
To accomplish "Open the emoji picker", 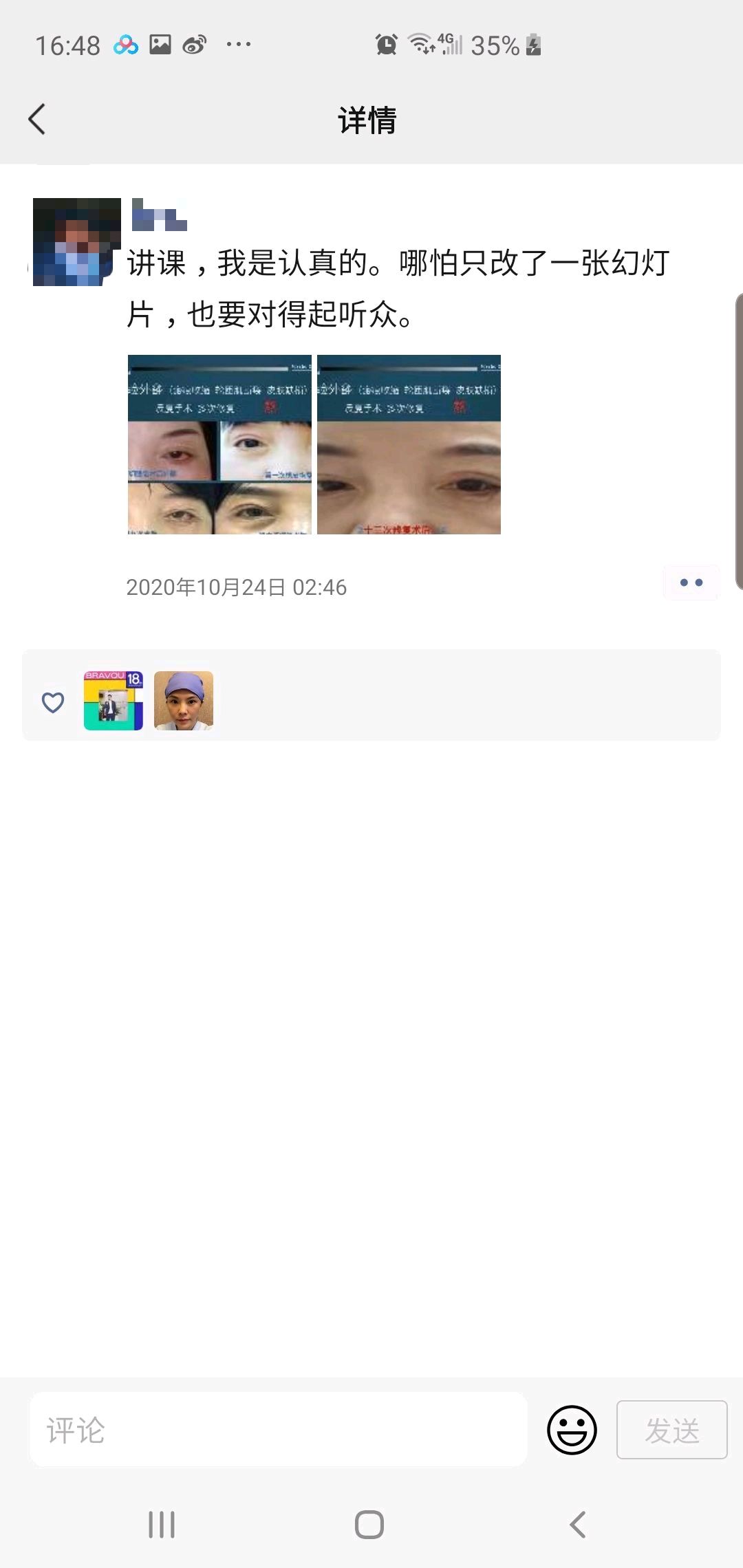I will point(572,1429).
